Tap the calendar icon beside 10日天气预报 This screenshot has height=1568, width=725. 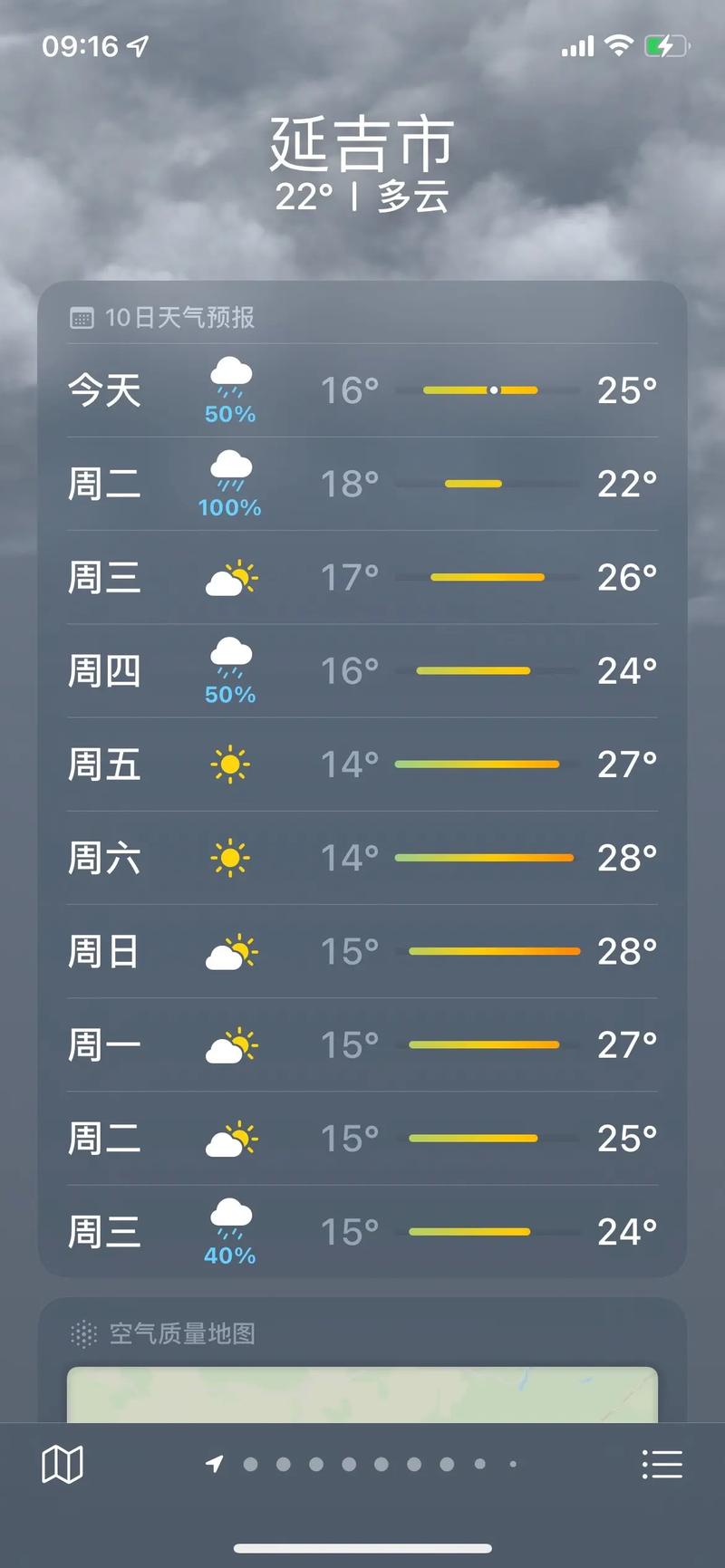click(82, 317)
